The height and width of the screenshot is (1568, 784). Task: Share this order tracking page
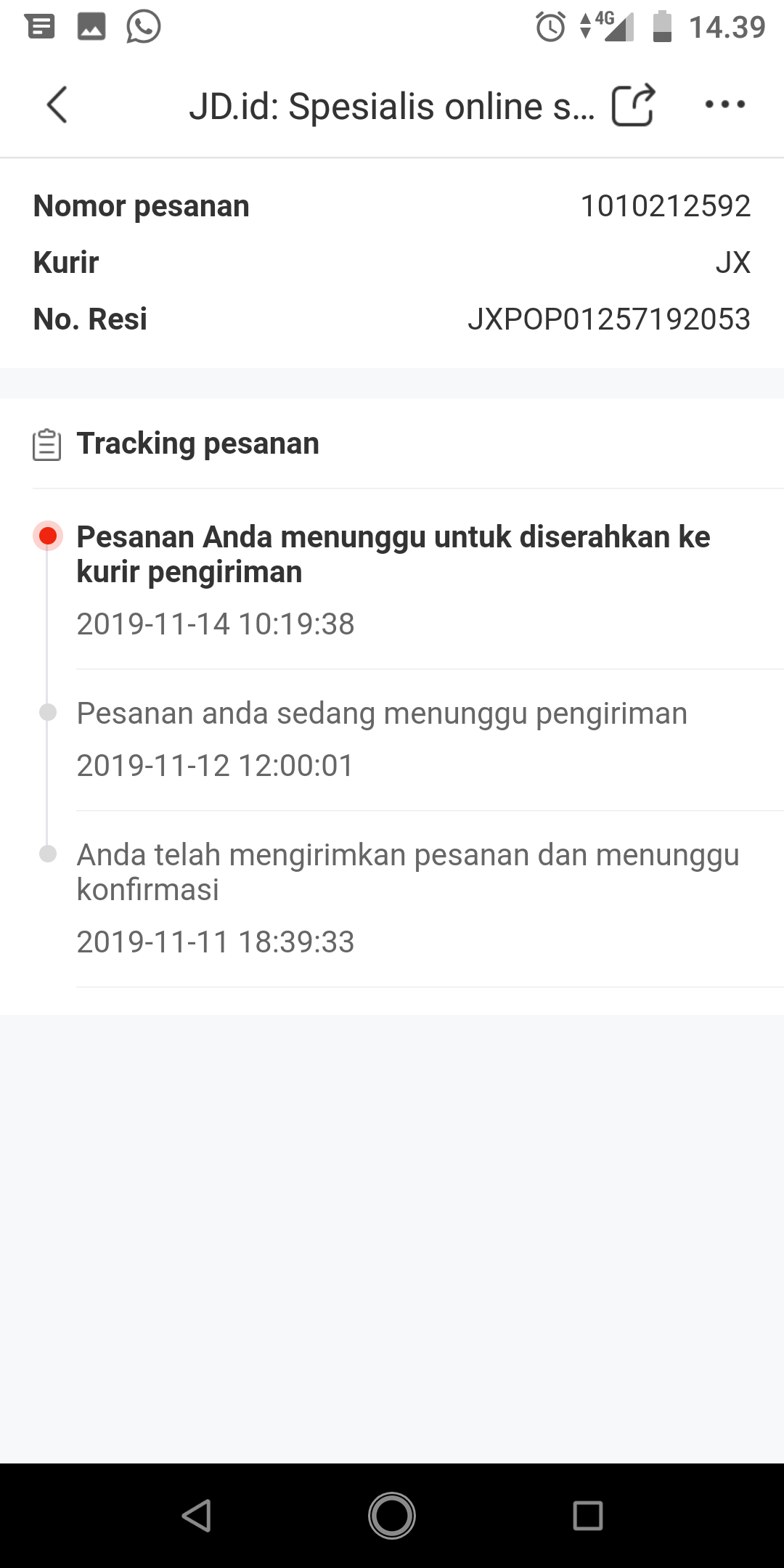pos(633,105)
